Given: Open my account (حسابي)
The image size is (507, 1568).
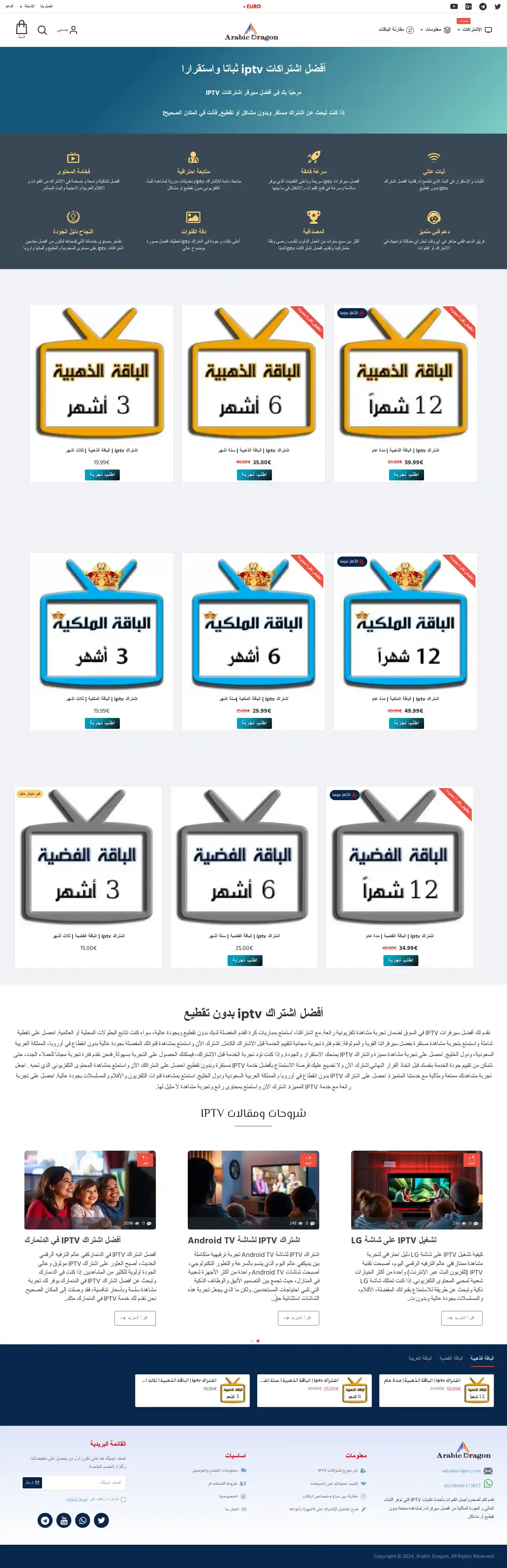Looking at the screenshot, I should [x=68, y=30].
